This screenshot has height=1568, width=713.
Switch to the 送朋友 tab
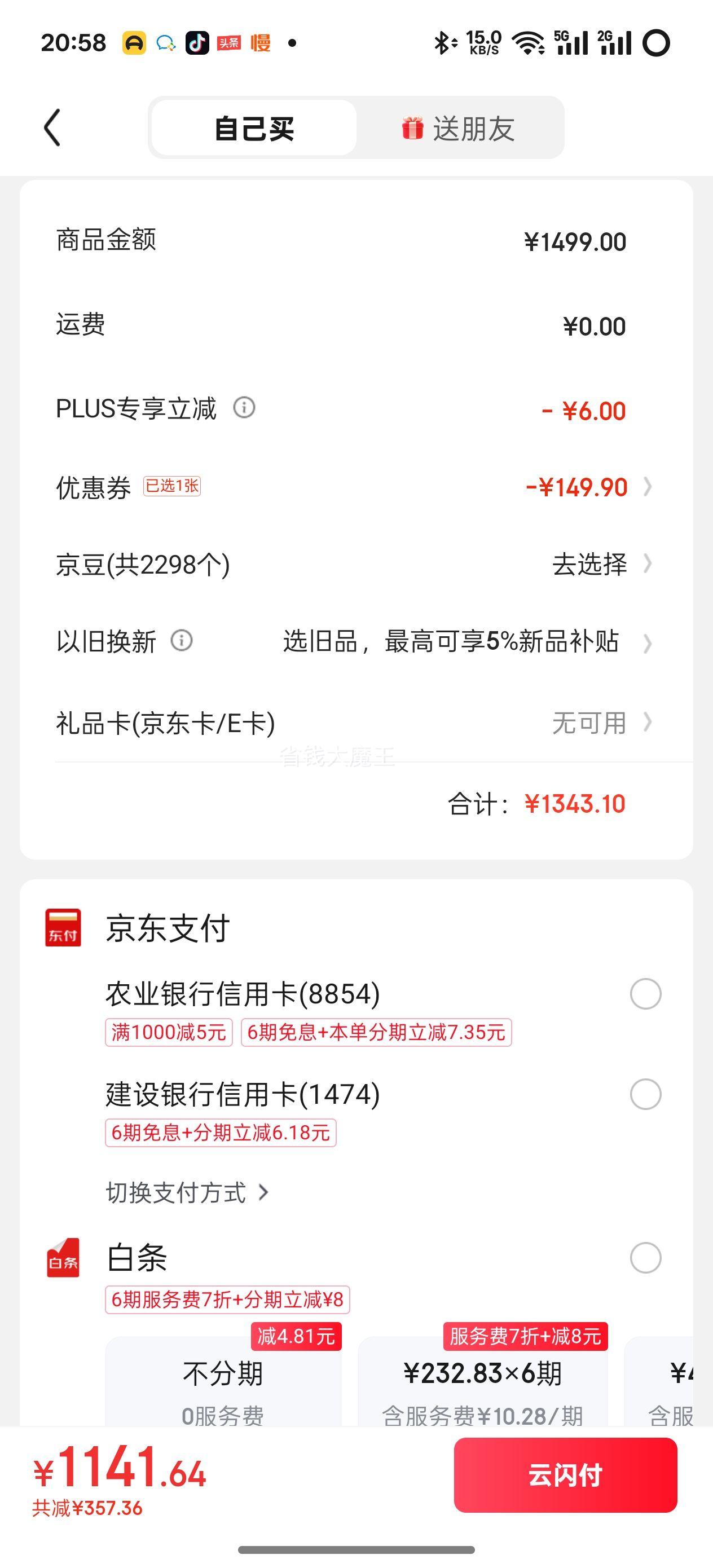(x=459, y=128)
